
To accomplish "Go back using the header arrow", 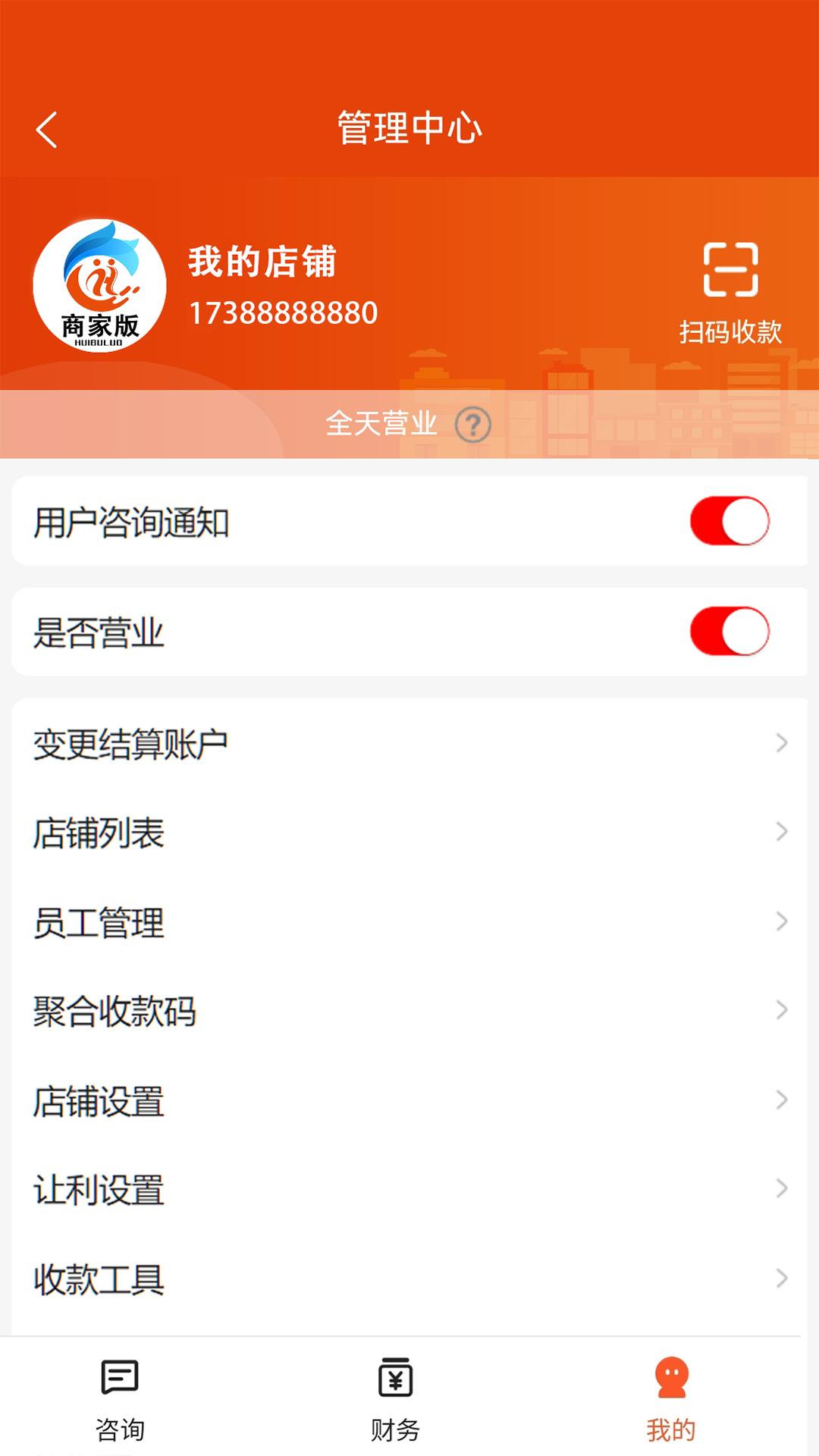I will coord(47,130).
